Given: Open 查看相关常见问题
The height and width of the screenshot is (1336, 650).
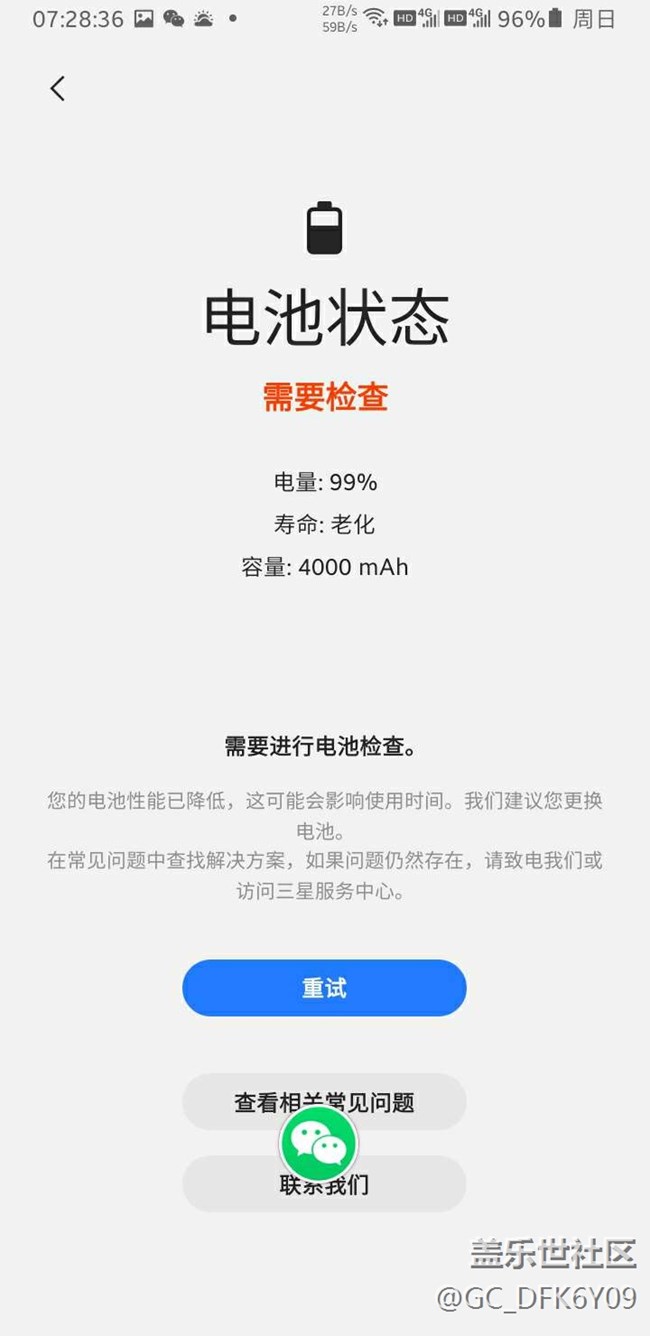Looking at the screenshot, I should pyautogui.click(x=324, y=1102).
